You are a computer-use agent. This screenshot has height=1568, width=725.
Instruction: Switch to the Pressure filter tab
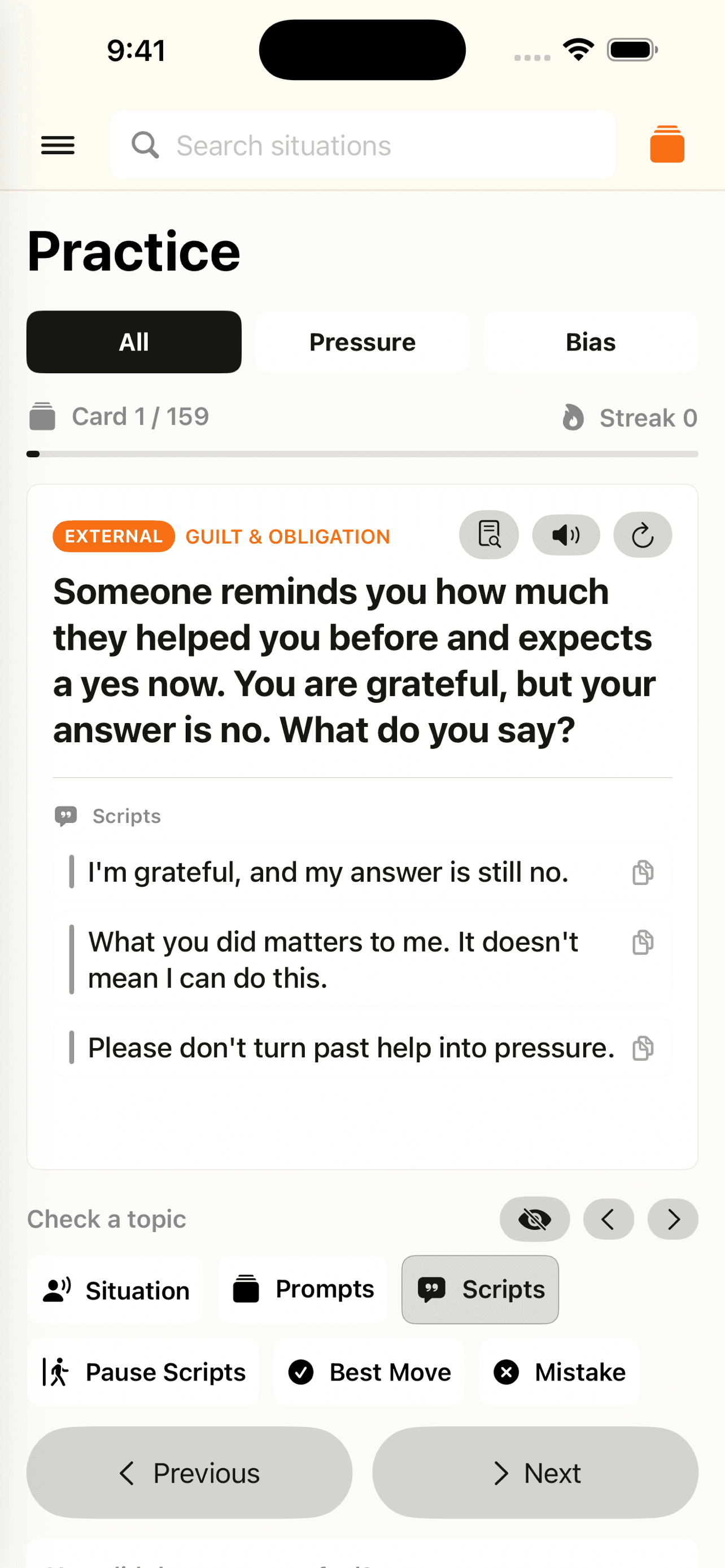coord(362,342)
